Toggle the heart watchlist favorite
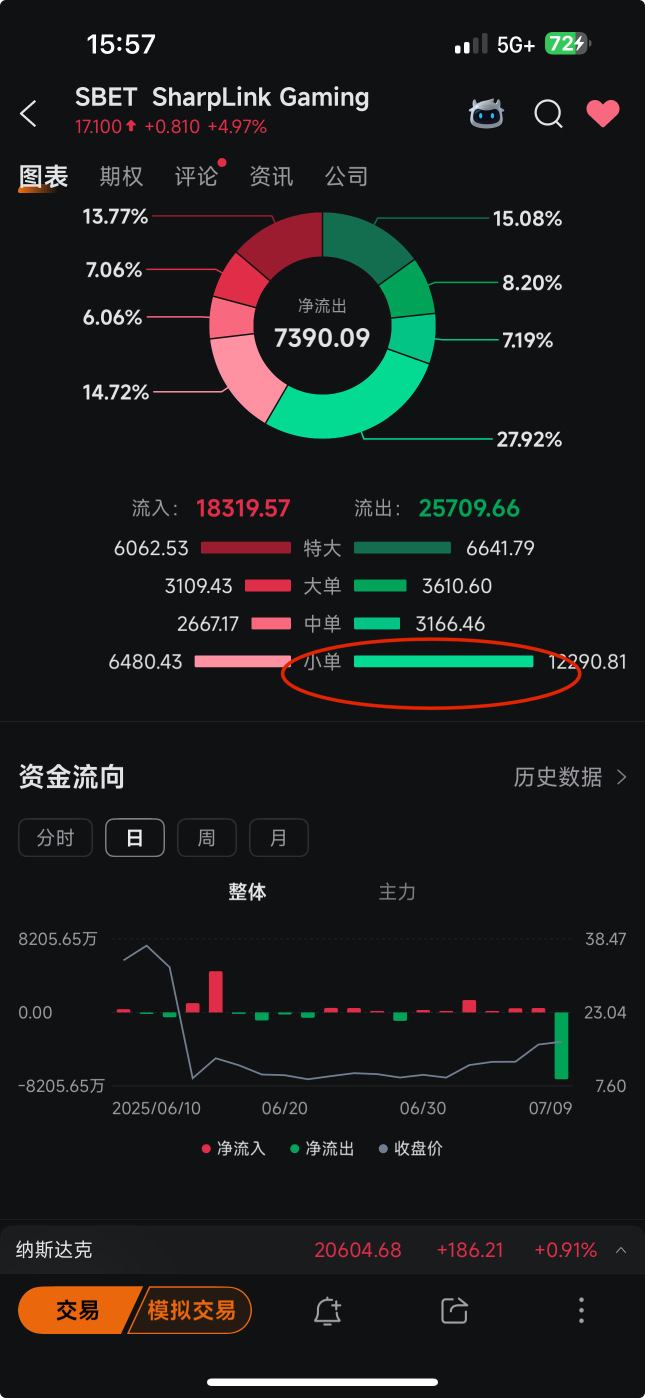 603,114
